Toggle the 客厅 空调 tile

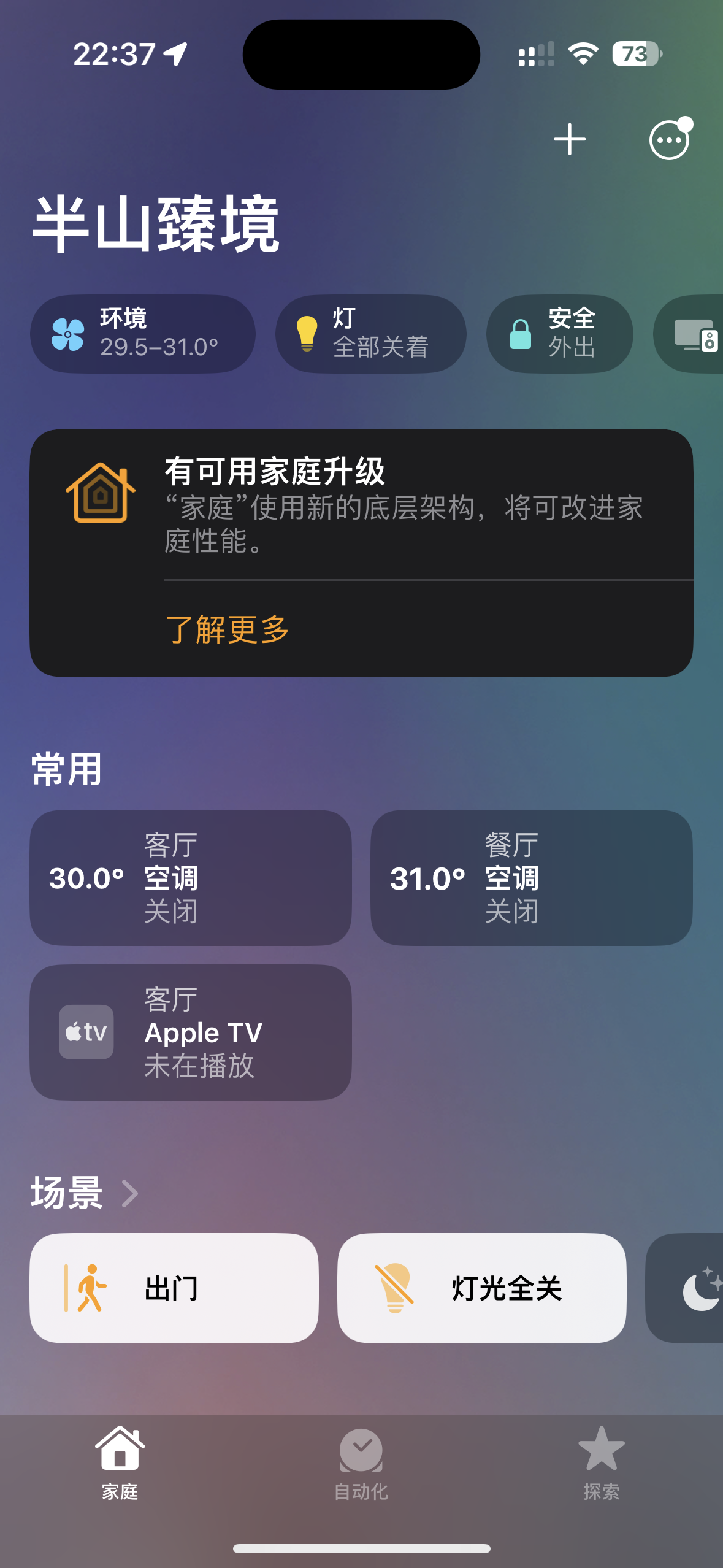click(x=190, y=877)
